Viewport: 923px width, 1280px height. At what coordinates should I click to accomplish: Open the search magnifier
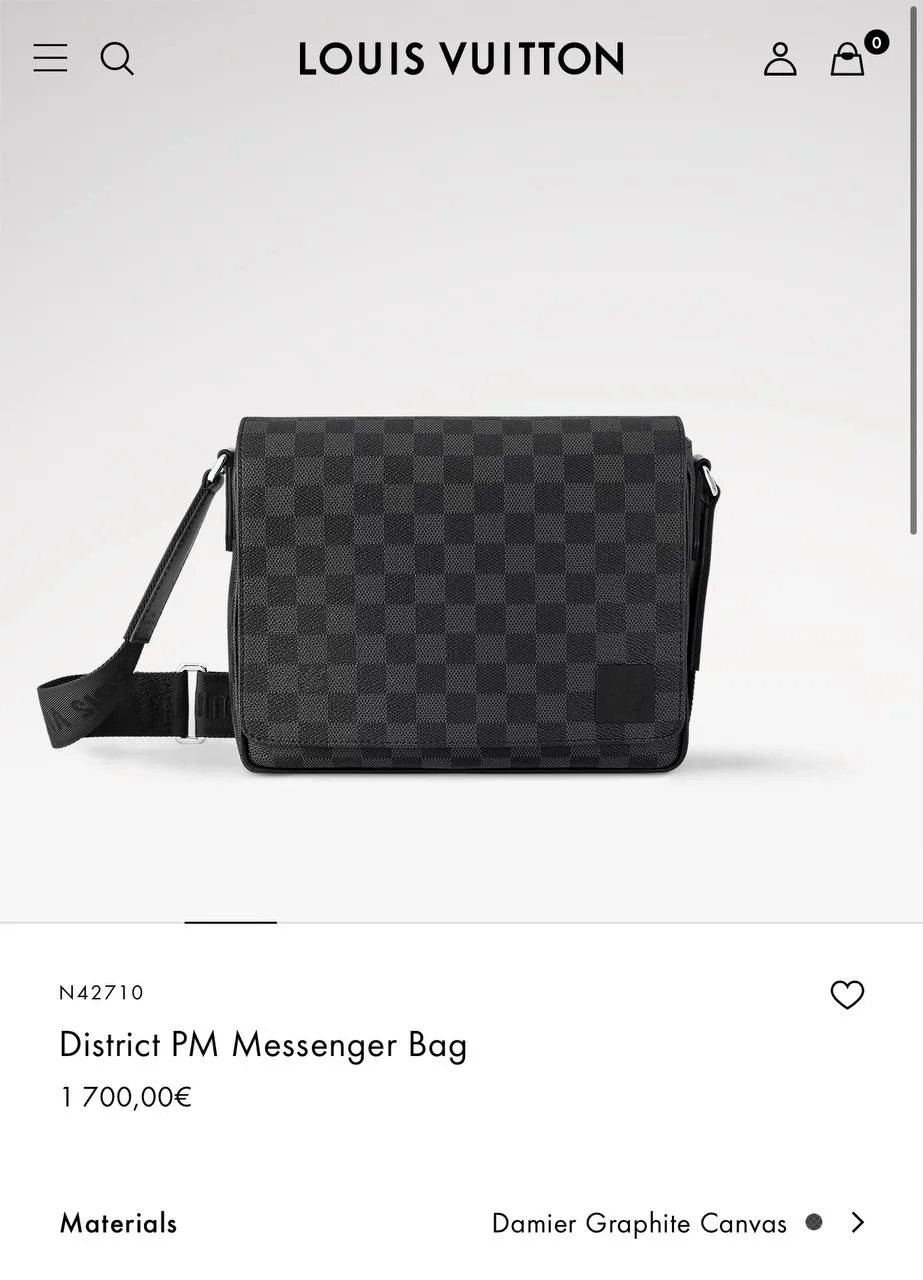[117, 59]
